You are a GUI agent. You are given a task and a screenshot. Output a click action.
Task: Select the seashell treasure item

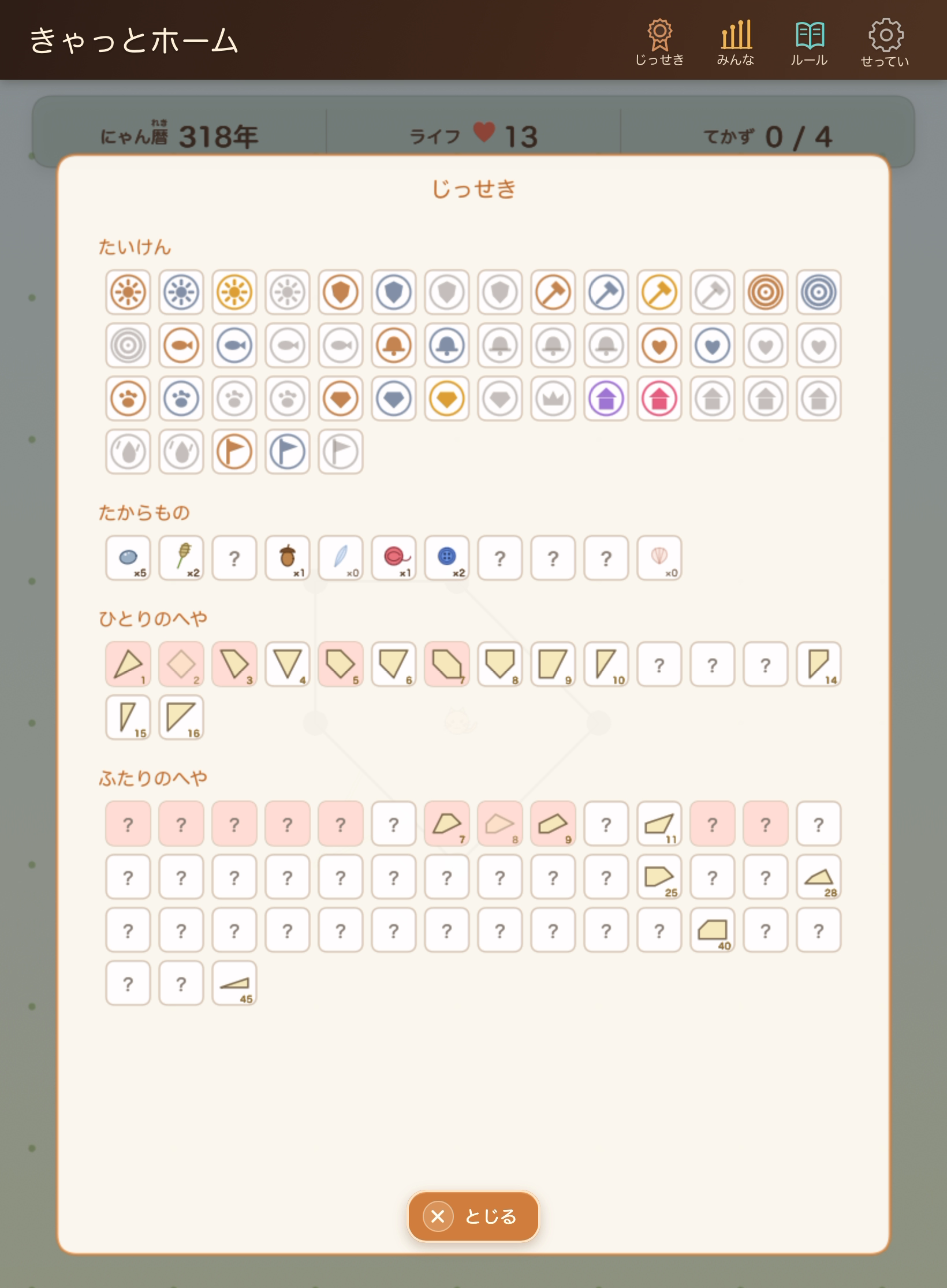pyautogui.click(x=659, y=558)
